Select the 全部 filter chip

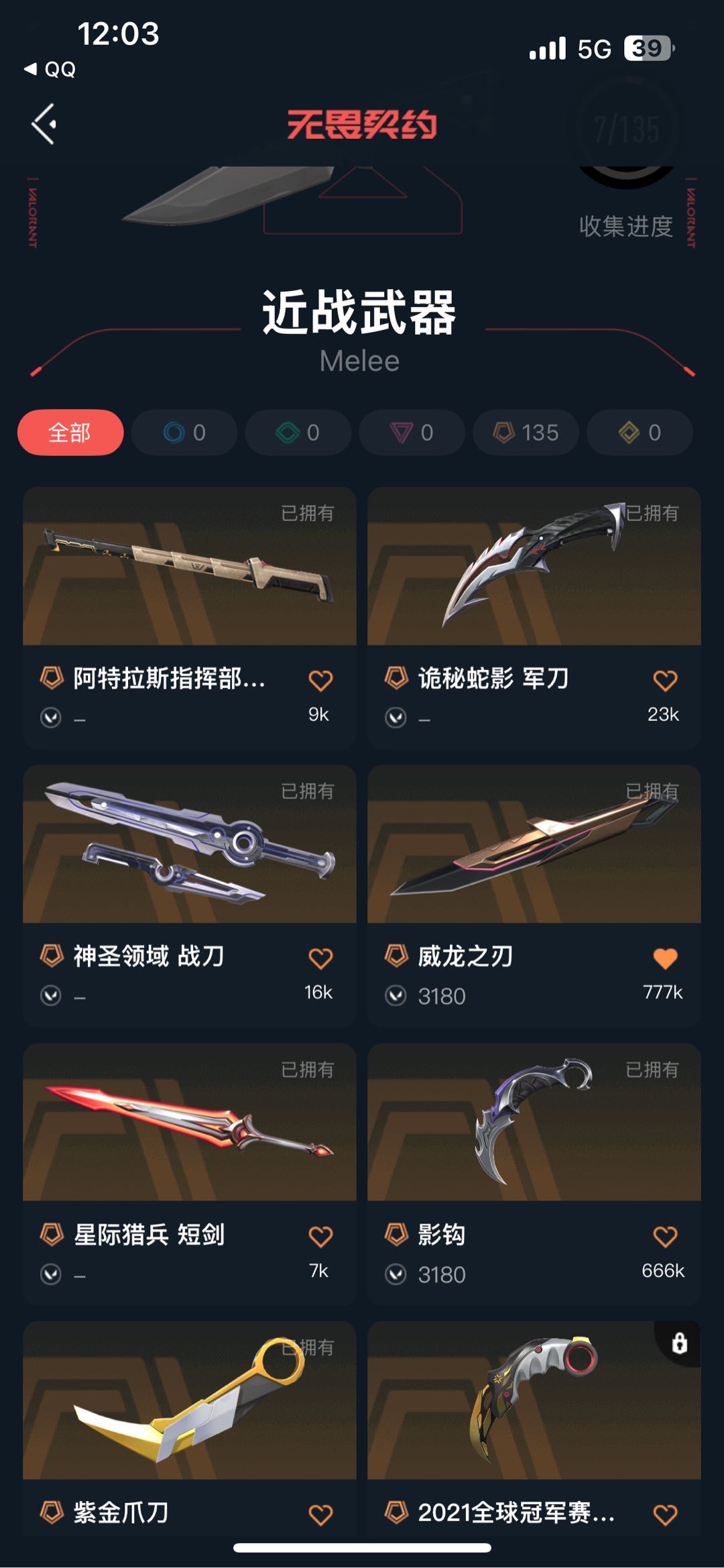[70, 433]
